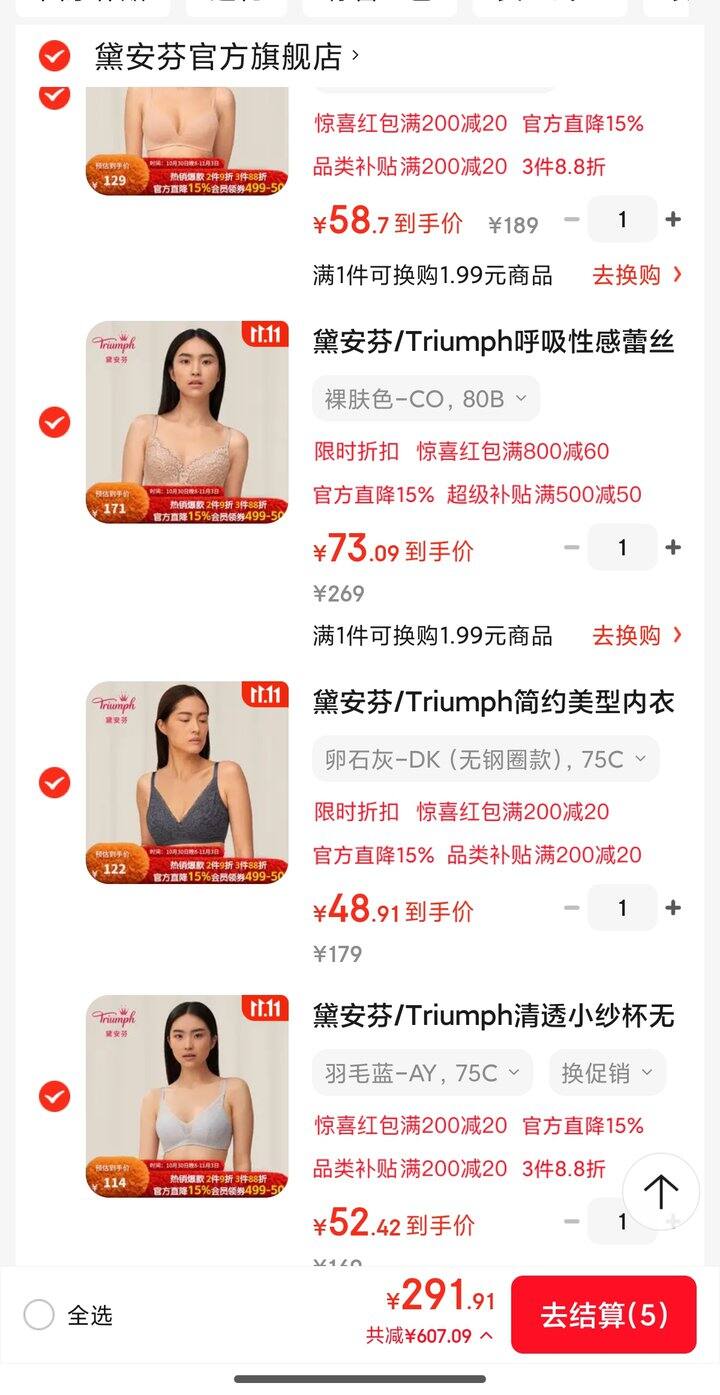
Task: Increase quantity of 呼吸性感蕾丝 bra
Action: tap(673, 548)
